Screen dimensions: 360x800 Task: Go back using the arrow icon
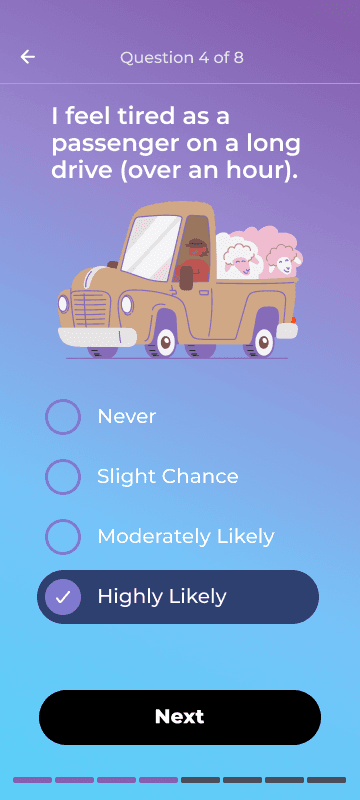click(28, 57)
